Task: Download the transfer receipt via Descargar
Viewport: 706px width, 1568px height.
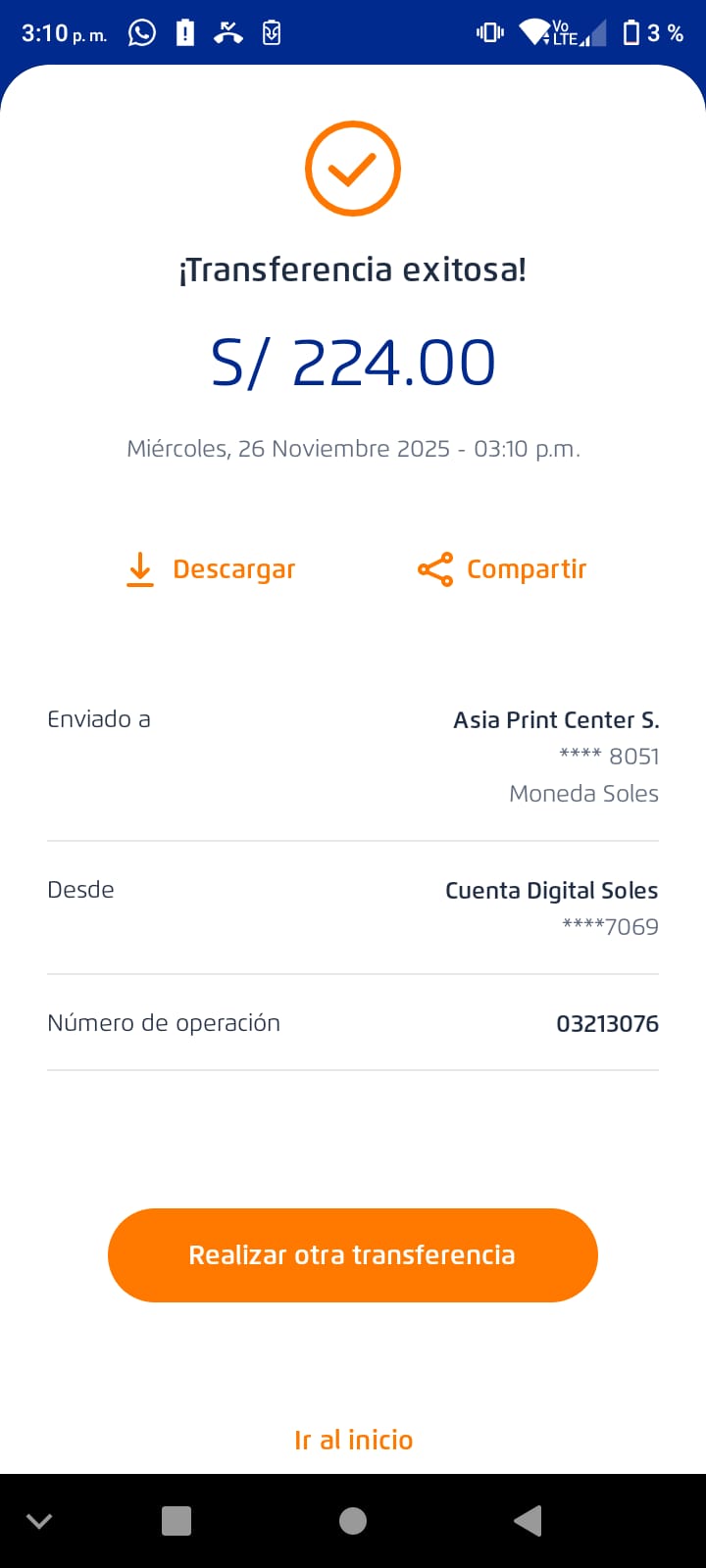Action: pyautogui.click(x=211, y=569)
